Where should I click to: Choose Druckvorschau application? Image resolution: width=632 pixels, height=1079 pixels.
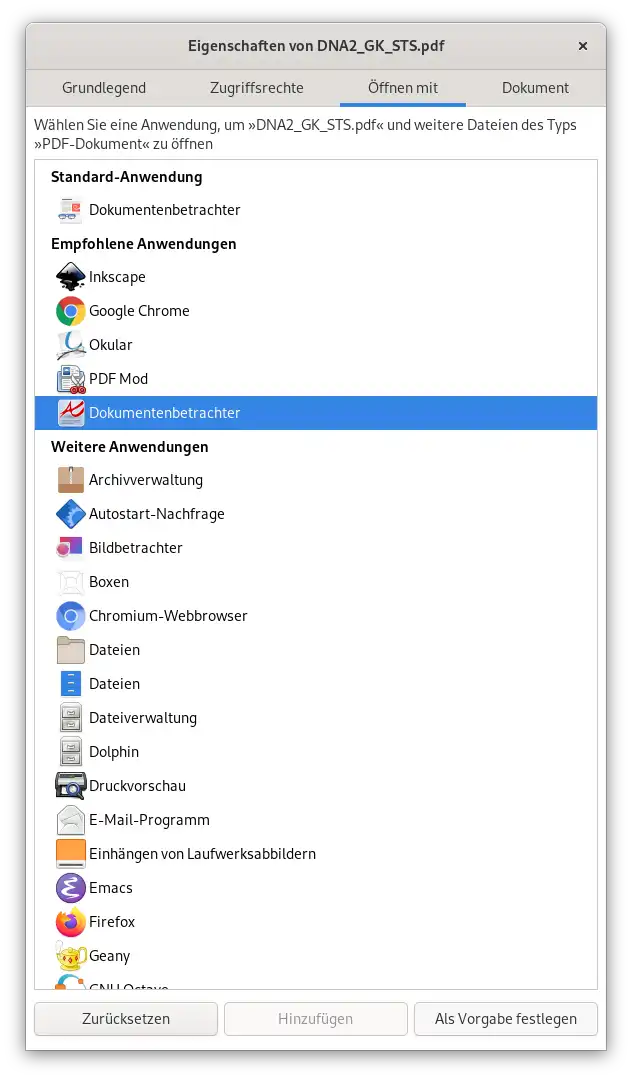pyautogui.click(x=316, y=786)
